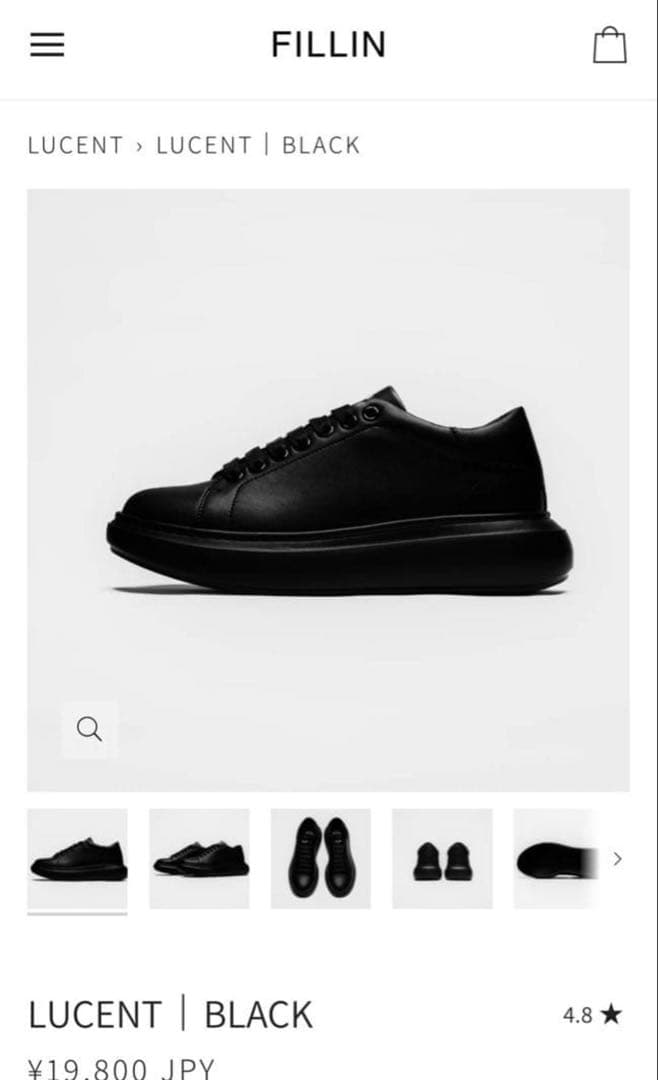This screenshot has height=1080, width=658.
Task: Select the side-view shoe thumbnail
Action: [78, 859]
